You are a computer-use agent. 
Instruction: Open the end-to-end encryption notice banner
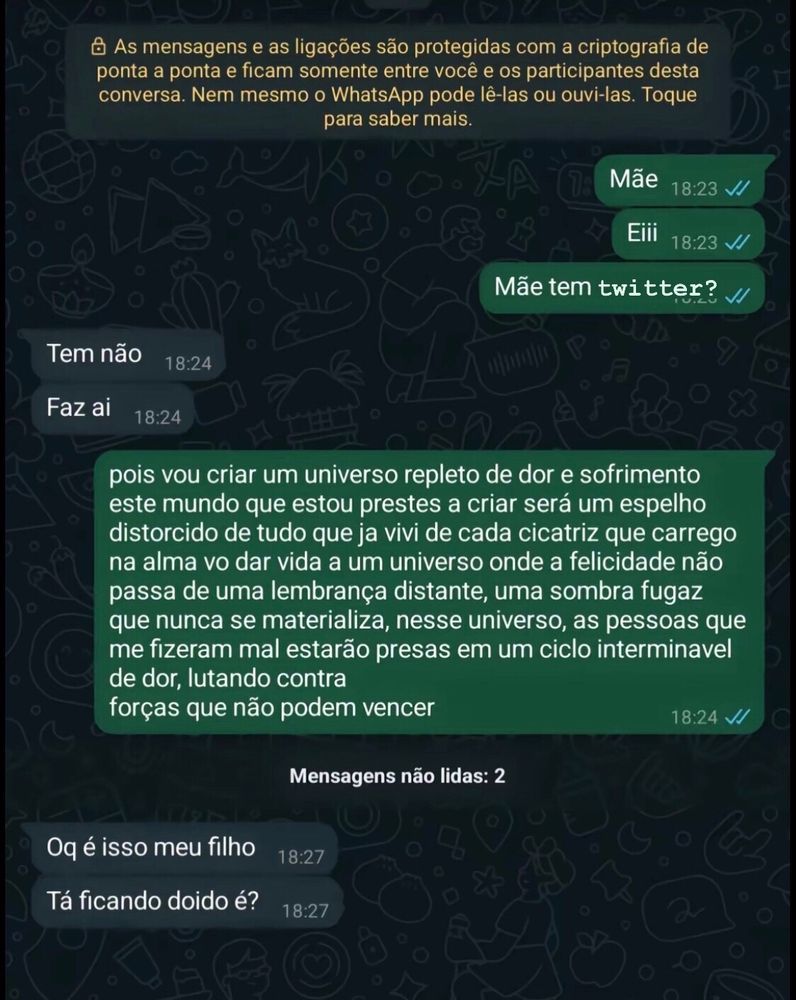pyautogui.click(x=398, y=82)
